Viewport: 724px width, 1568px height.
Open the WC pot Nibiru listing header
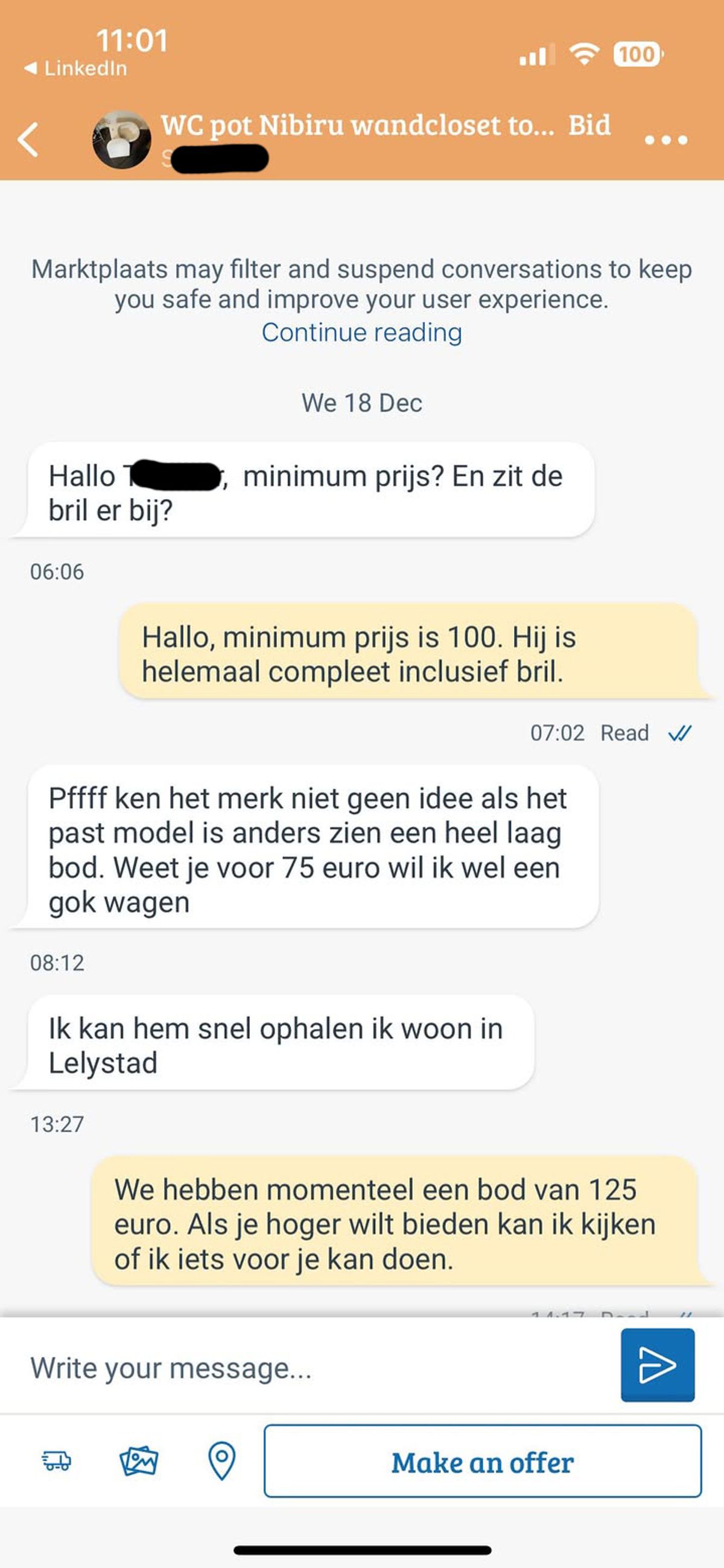click(357, 126)
